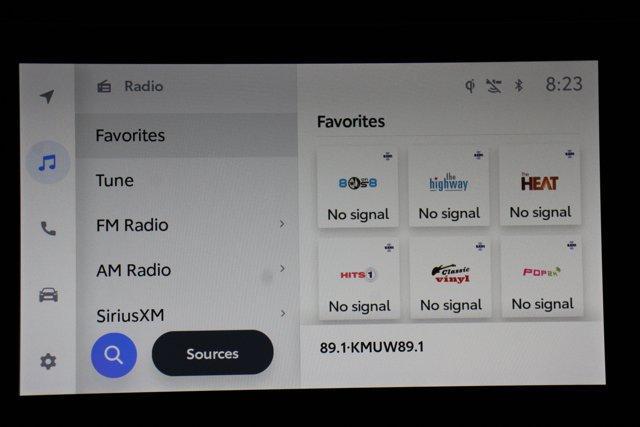Image resolution: width=640 pixels, height=427 pixels.
Task: Open the navigation arrow in the sidebar
Action: (x=47, y=96)
